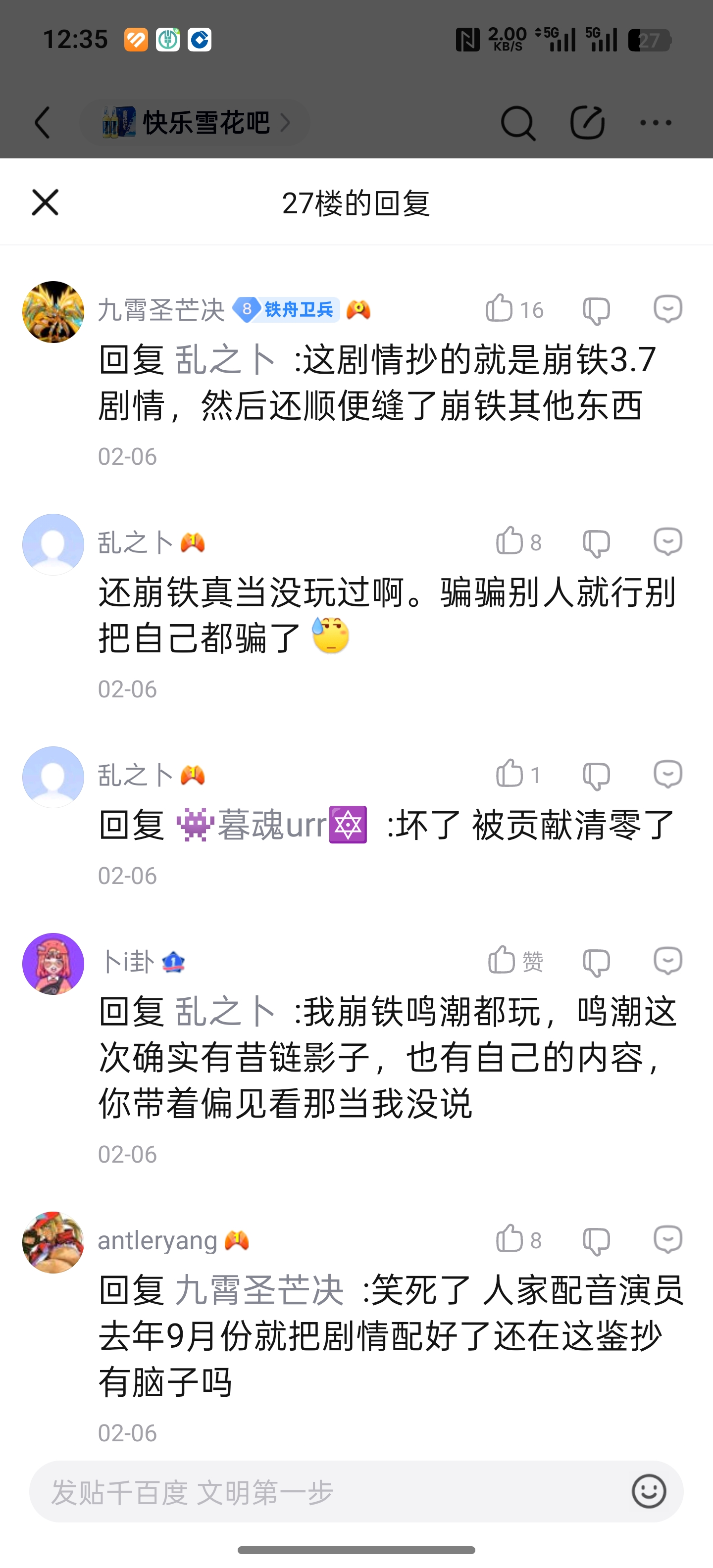
Task: Reply to antleryang's comment
Action: point(667,1239)
